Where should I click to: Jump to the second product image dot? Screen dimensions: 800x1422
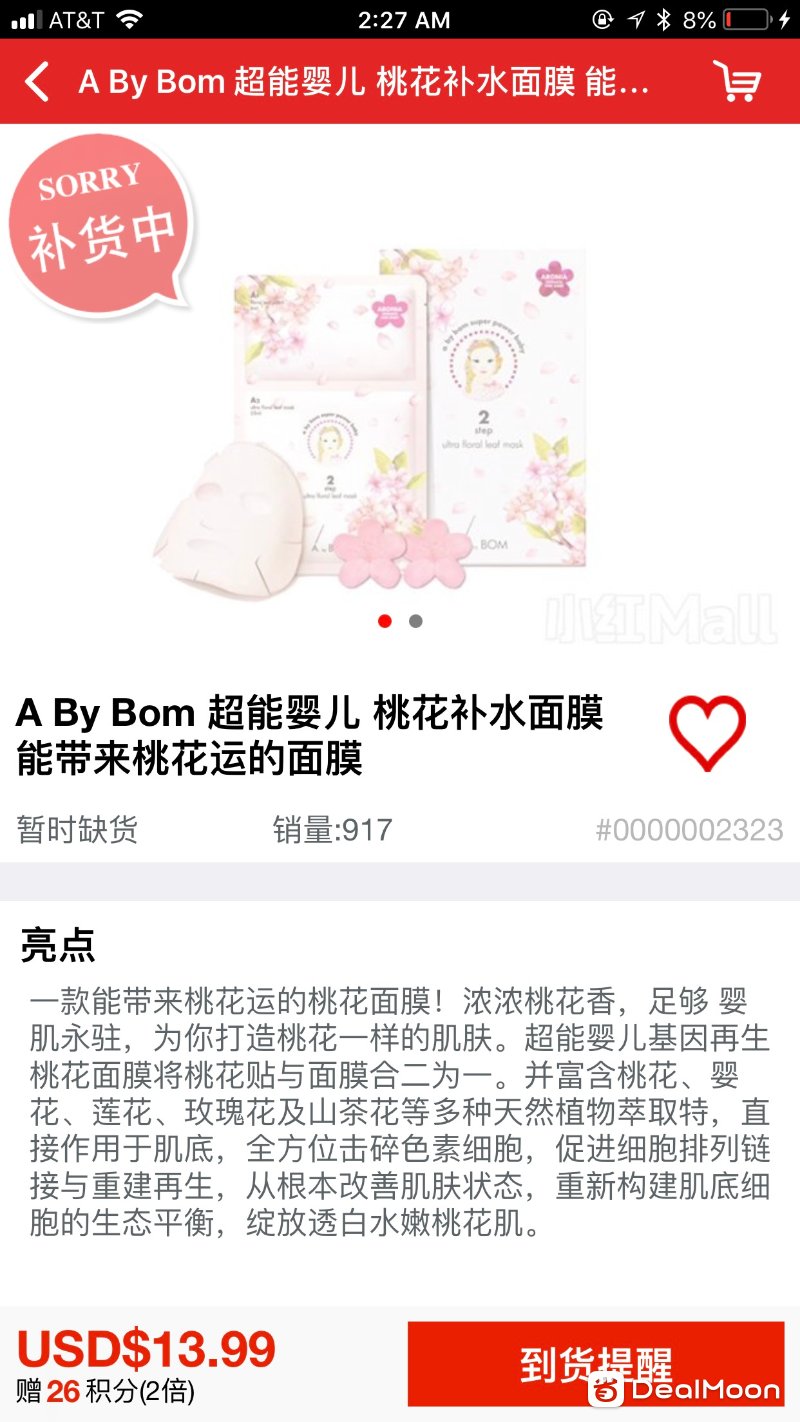[416, 621]
